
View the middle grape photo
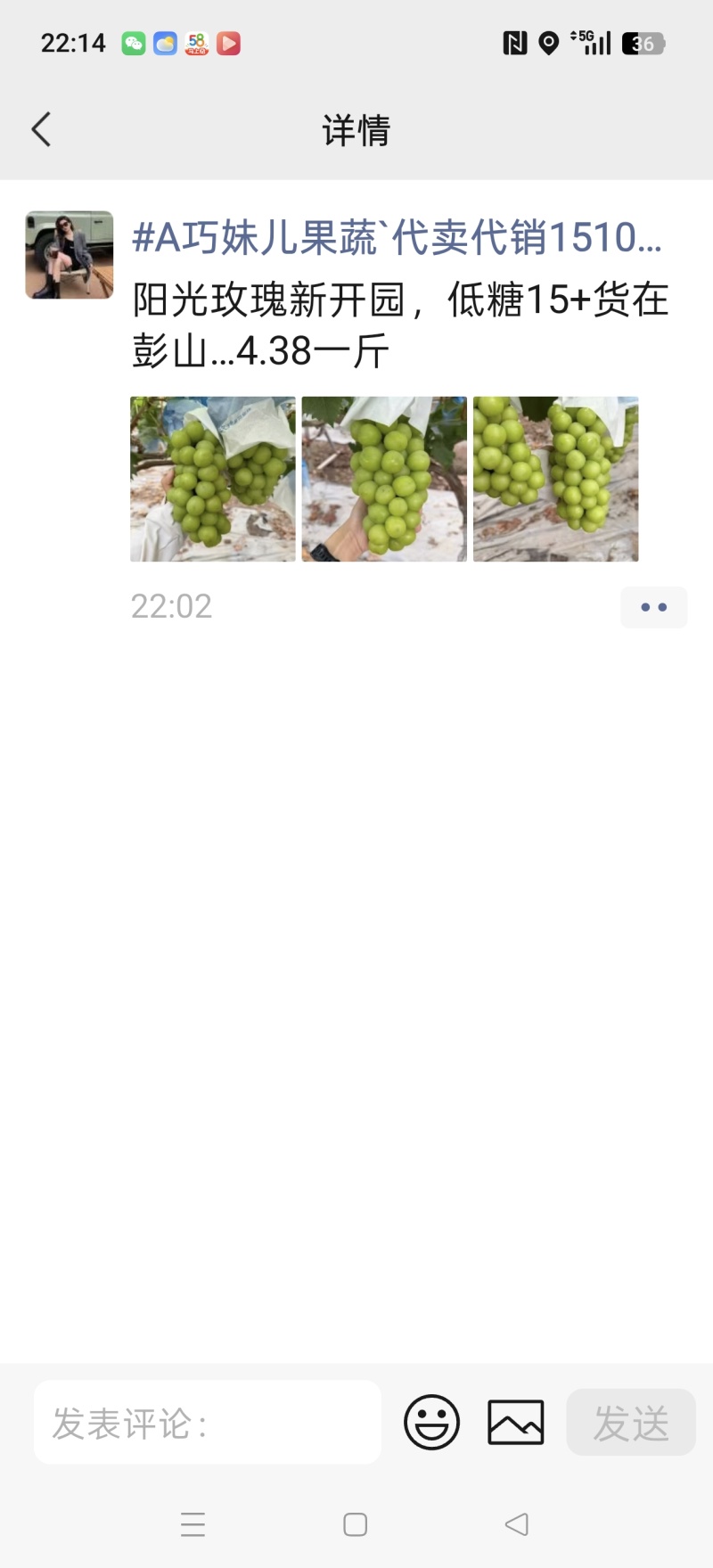pyautogui.click(x=384, y=480)
